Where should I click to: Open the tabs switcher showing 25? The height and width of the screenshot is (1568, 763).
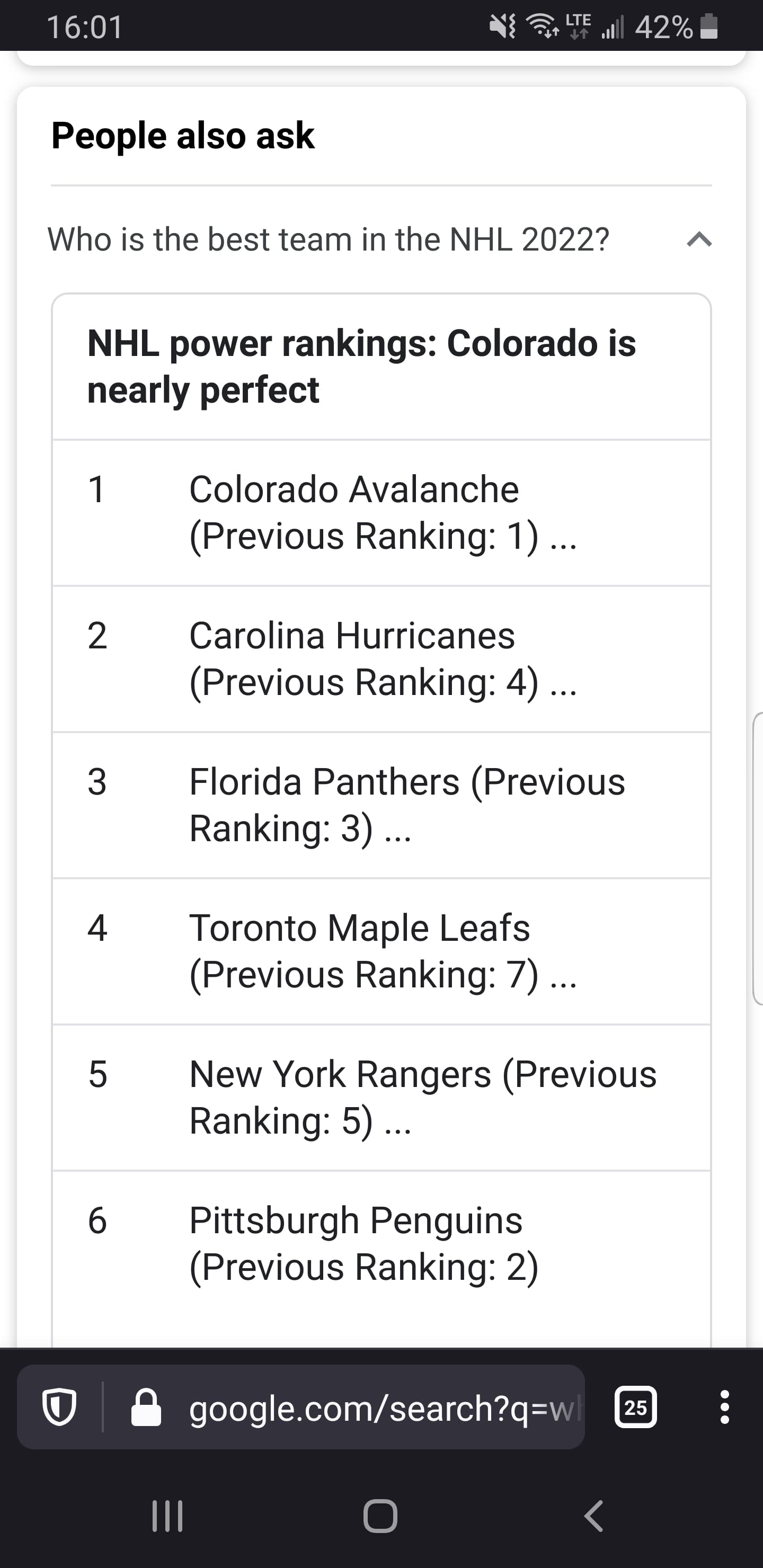click(x=636, y=1406)
